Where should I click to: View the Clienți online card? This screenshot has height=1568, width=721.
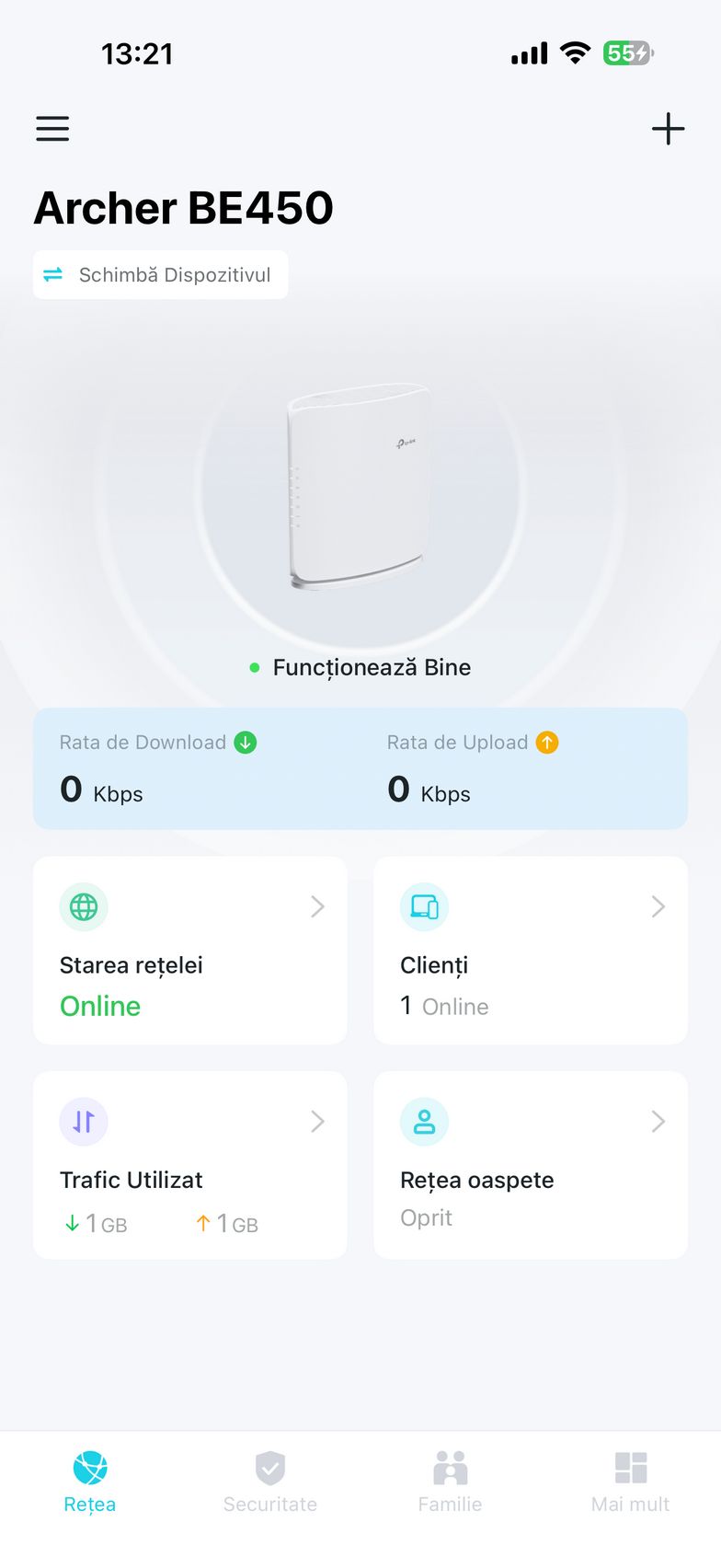pyautogui.click(x=531, y=951)
